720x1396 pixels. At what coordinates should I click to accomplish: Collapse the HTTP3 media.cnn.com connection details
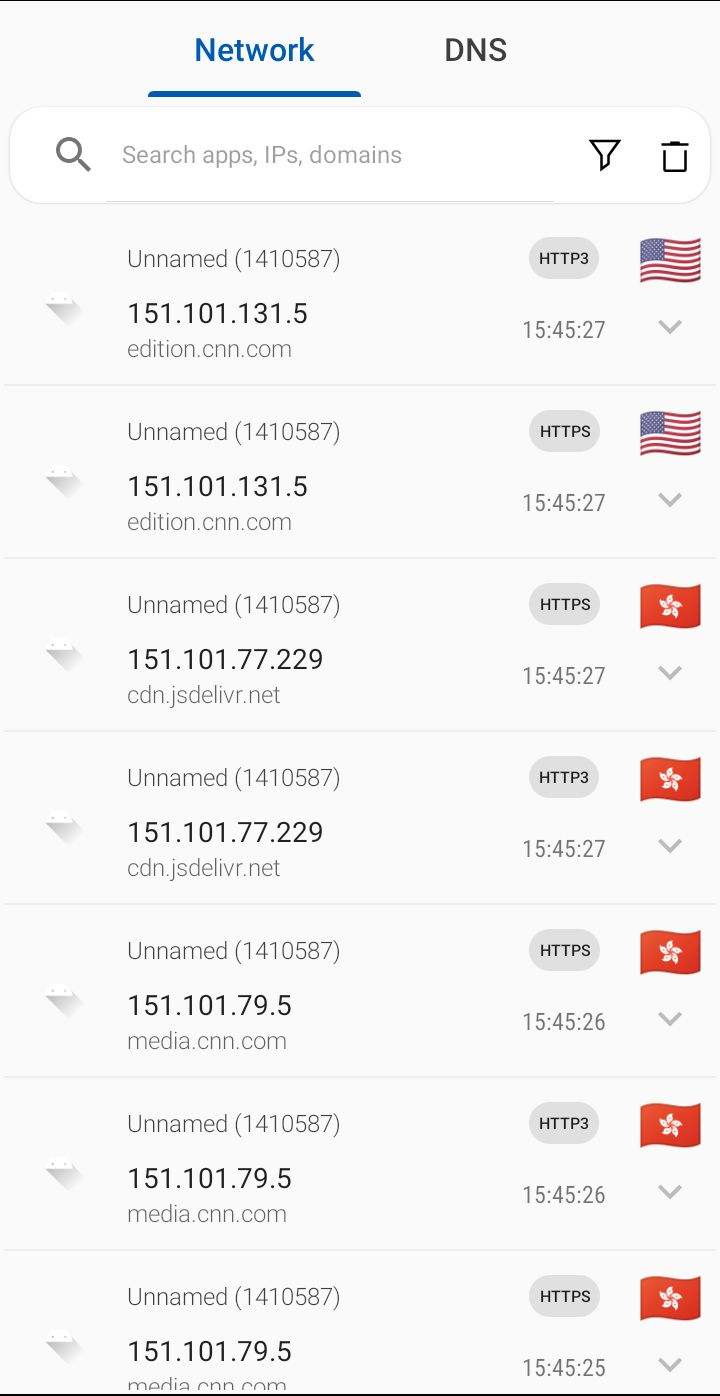[x=670, y=1191]
